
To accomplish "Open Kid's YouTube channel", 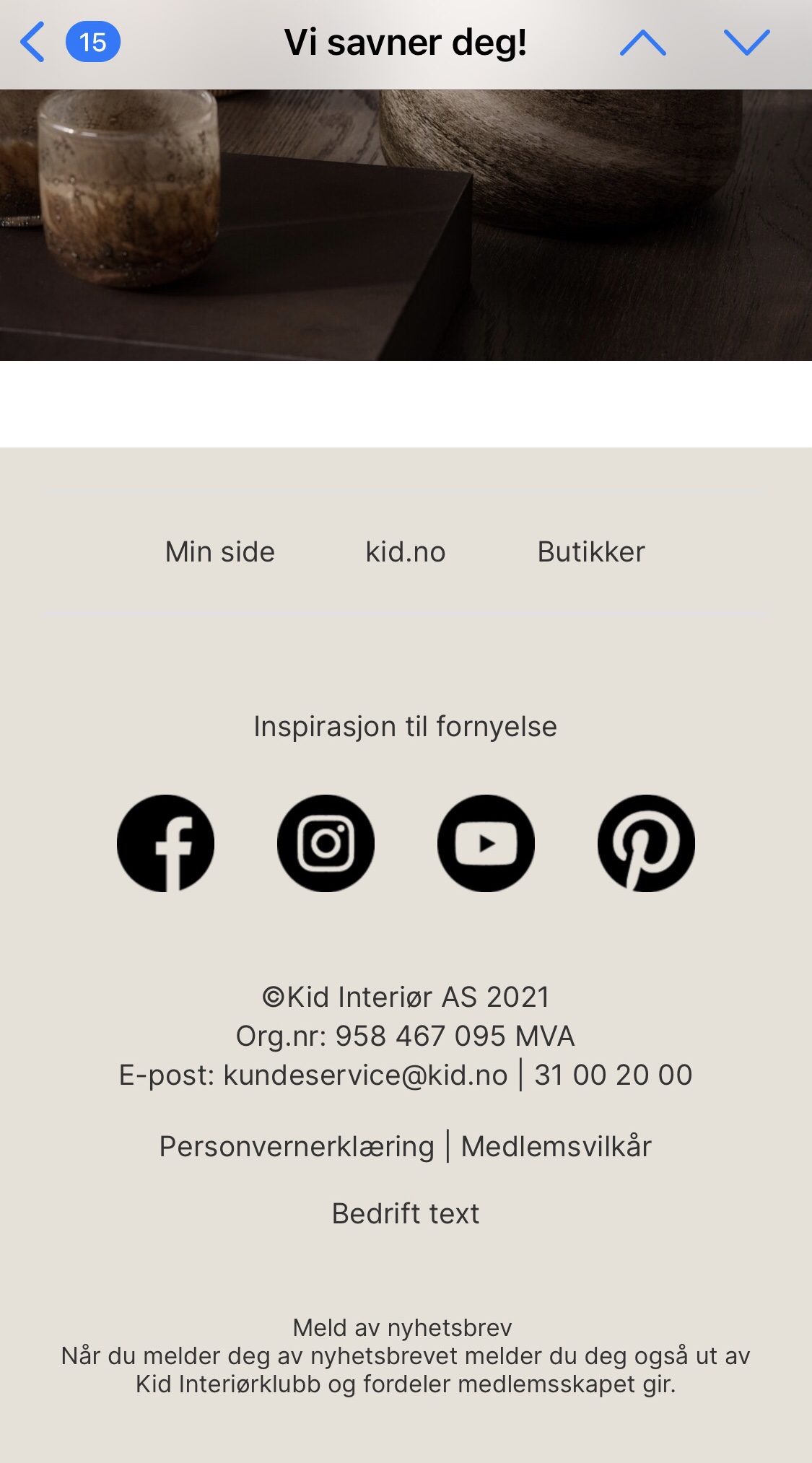I will (x=486, y=843).
